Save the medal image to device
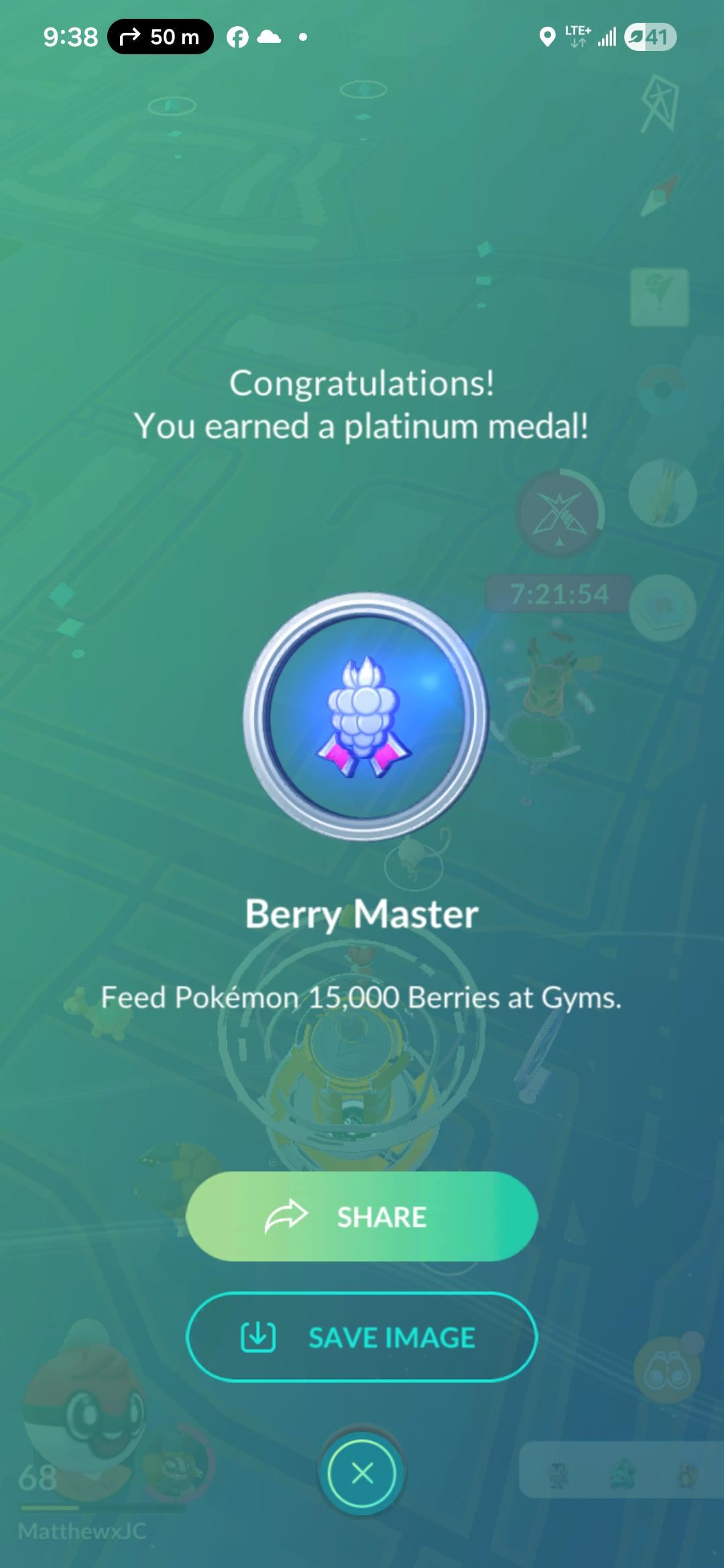Screen dimensions: 724x1568 point(361,1337)
